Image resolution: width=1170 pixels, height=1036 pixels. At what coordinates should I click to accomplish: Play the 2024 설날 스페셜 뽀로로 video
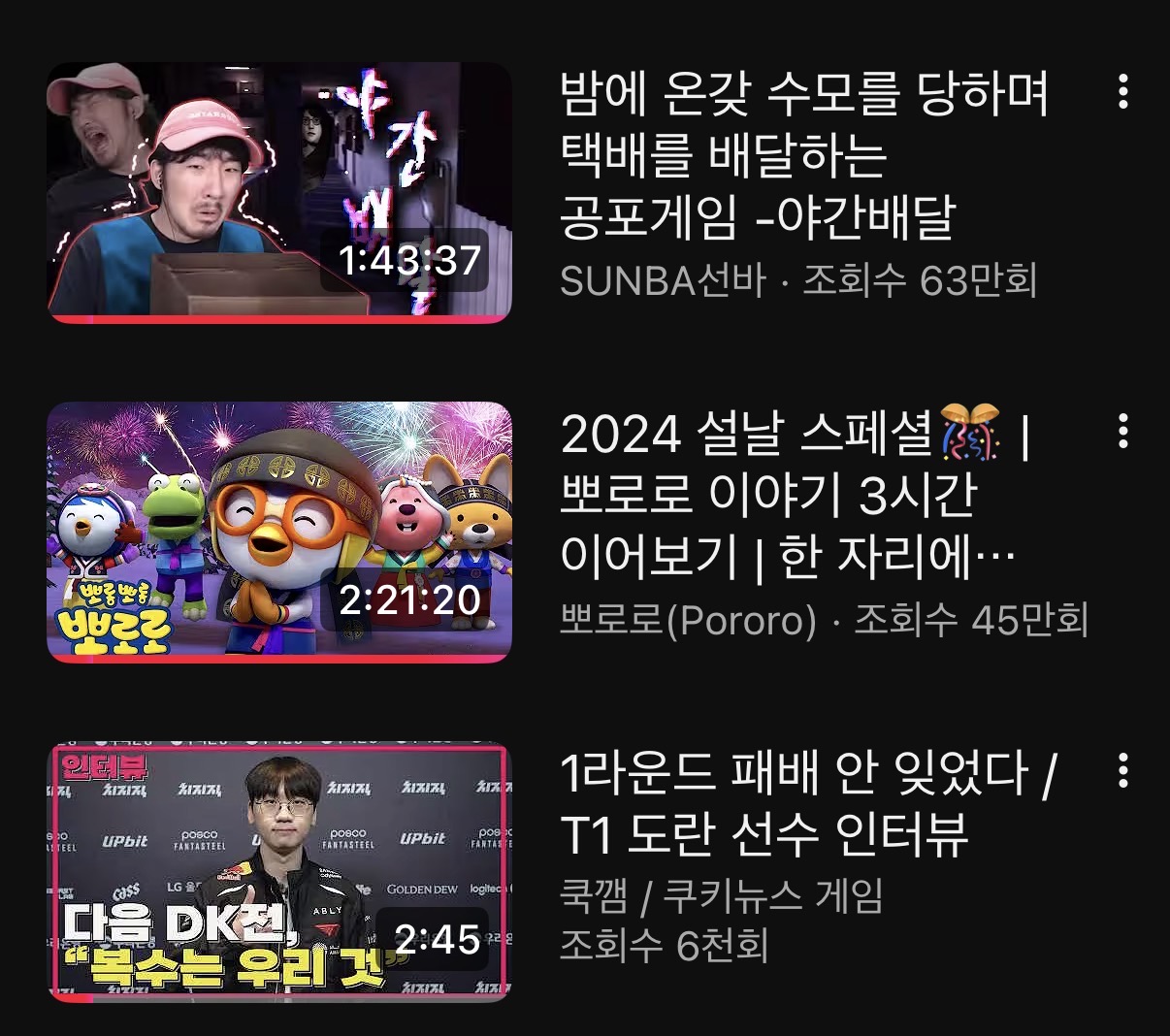pyautogui.click(x=279, y=532)
